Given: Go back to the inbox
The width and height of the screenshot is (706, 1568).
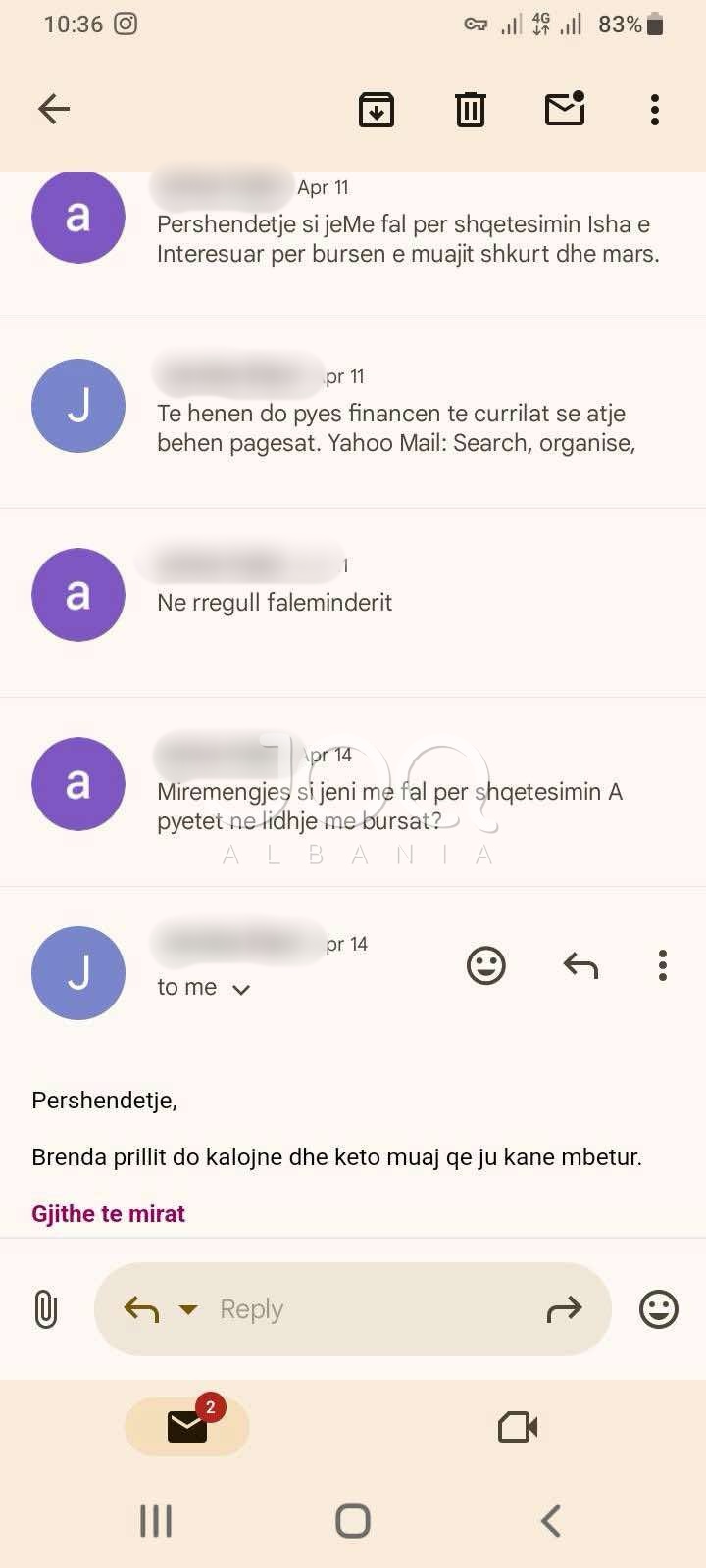Looking at the screenshot, I should coord(54,109).
